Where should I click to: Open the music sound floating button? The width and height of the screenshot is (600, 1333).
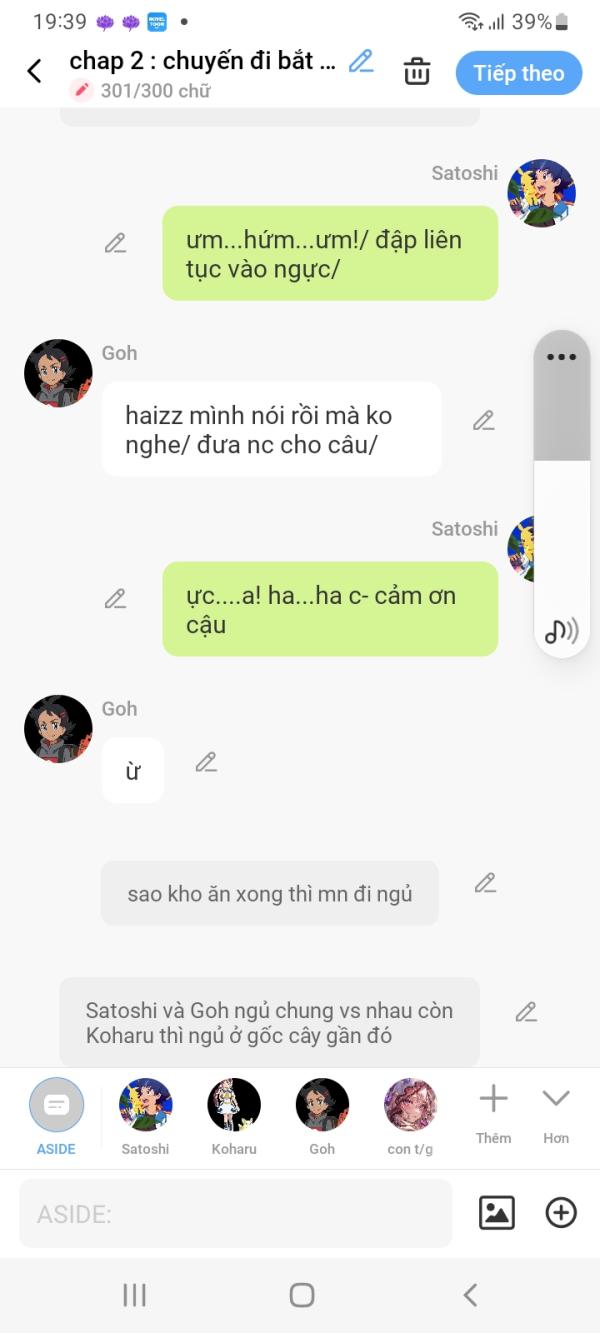[562, 630]
